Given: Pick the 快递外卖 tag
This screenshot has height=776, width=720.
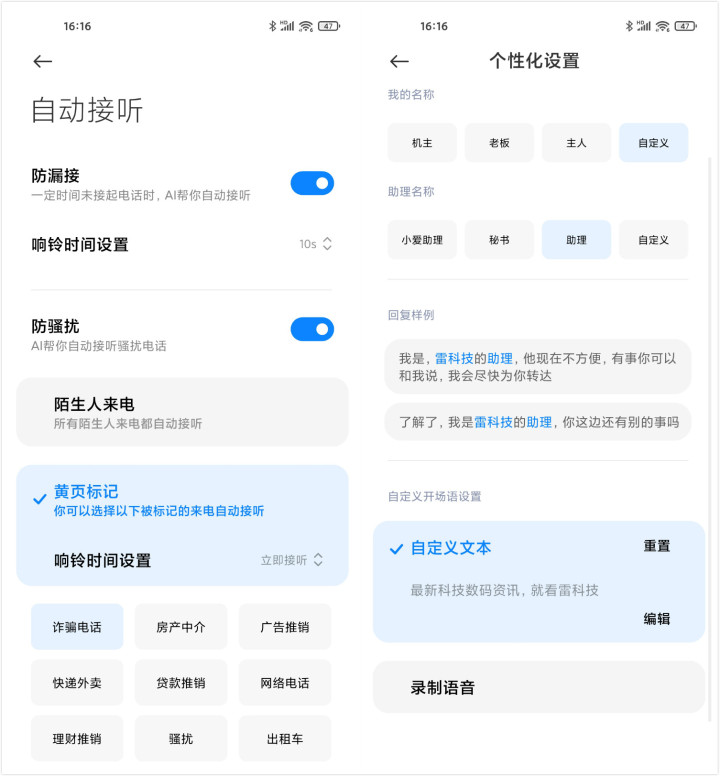Looking at the screenshot, I should (77, 683).
